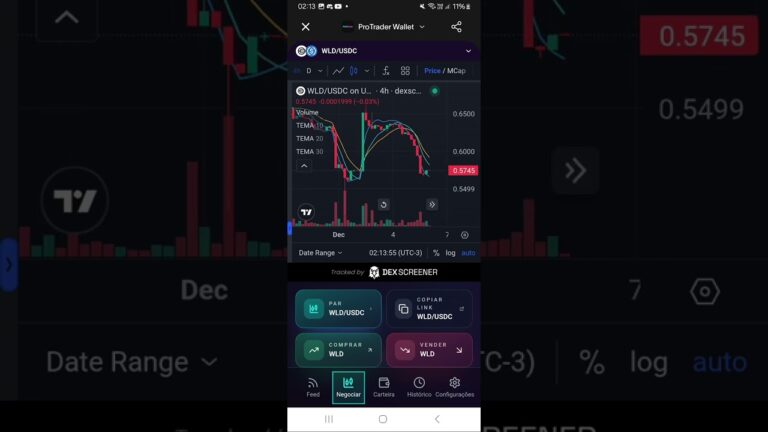Open the chart indicators fx menu

click(x=386, y=71)
